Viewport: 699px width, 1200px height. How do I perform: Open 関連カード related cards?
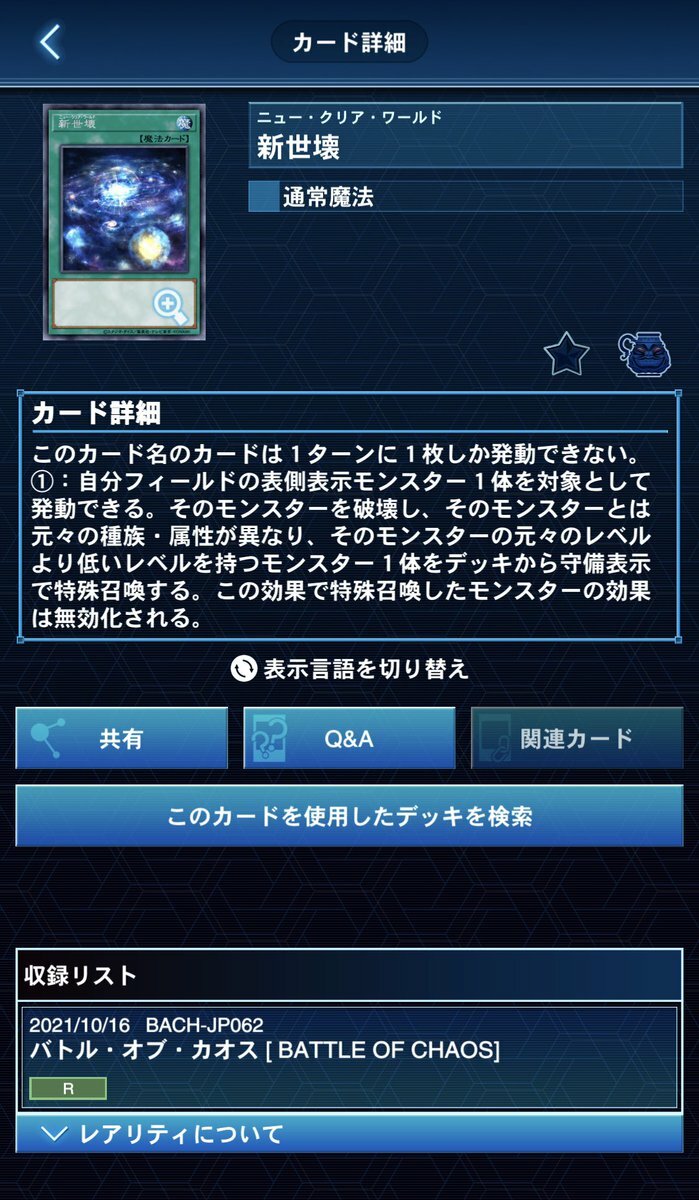click(x=576, y=739)
